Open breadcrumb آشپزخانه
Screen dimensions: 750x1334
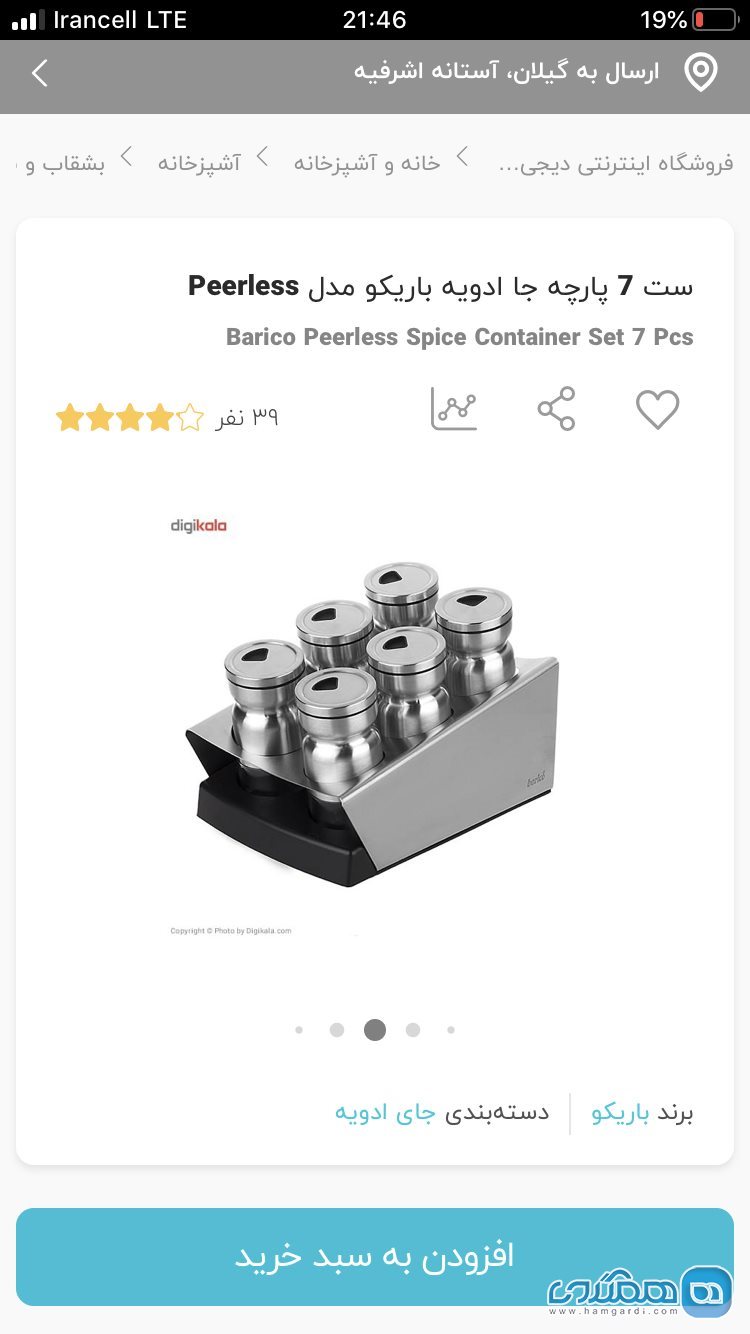(x=198, y=163)
